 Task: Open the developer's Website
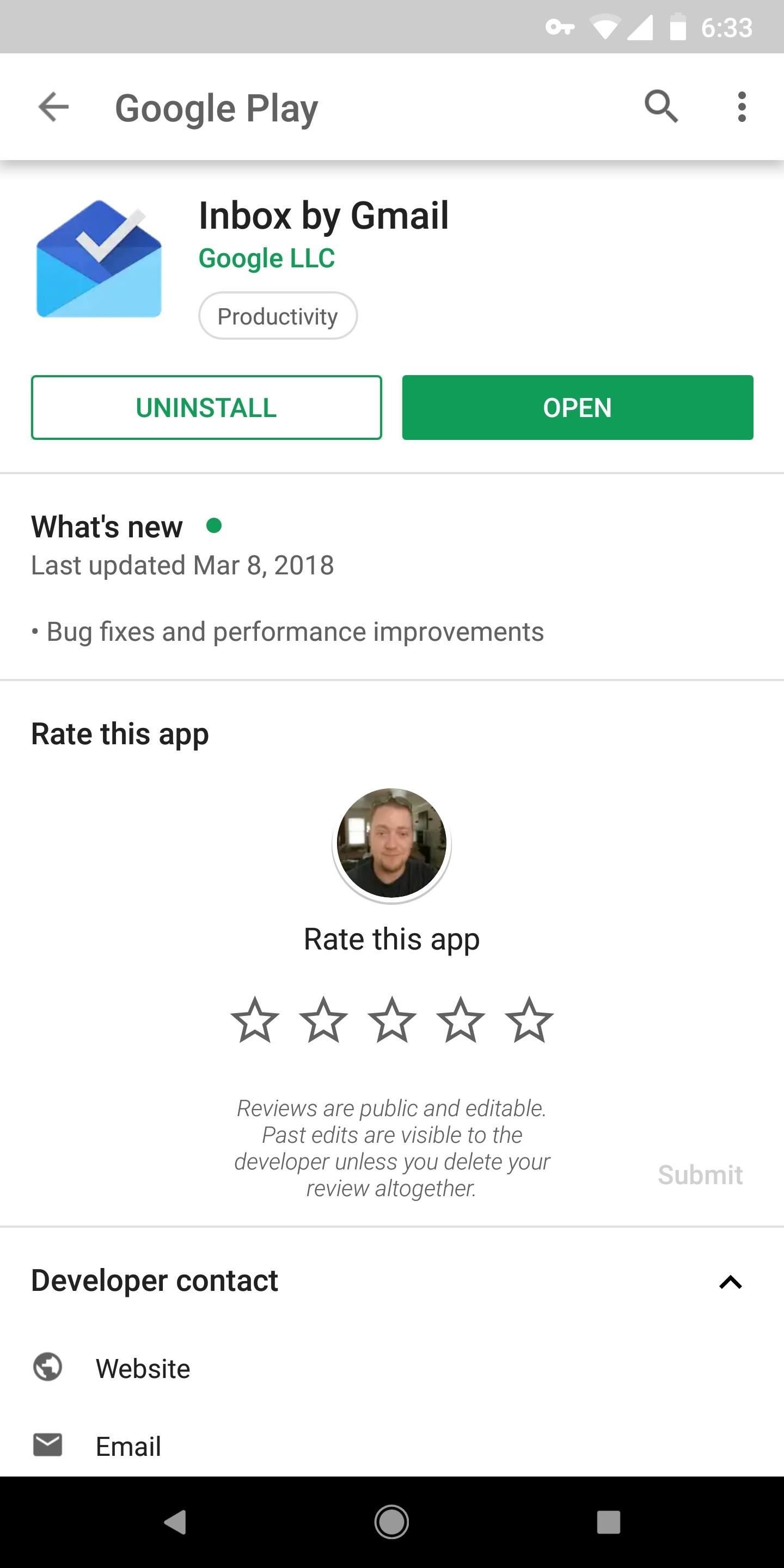143,1368
